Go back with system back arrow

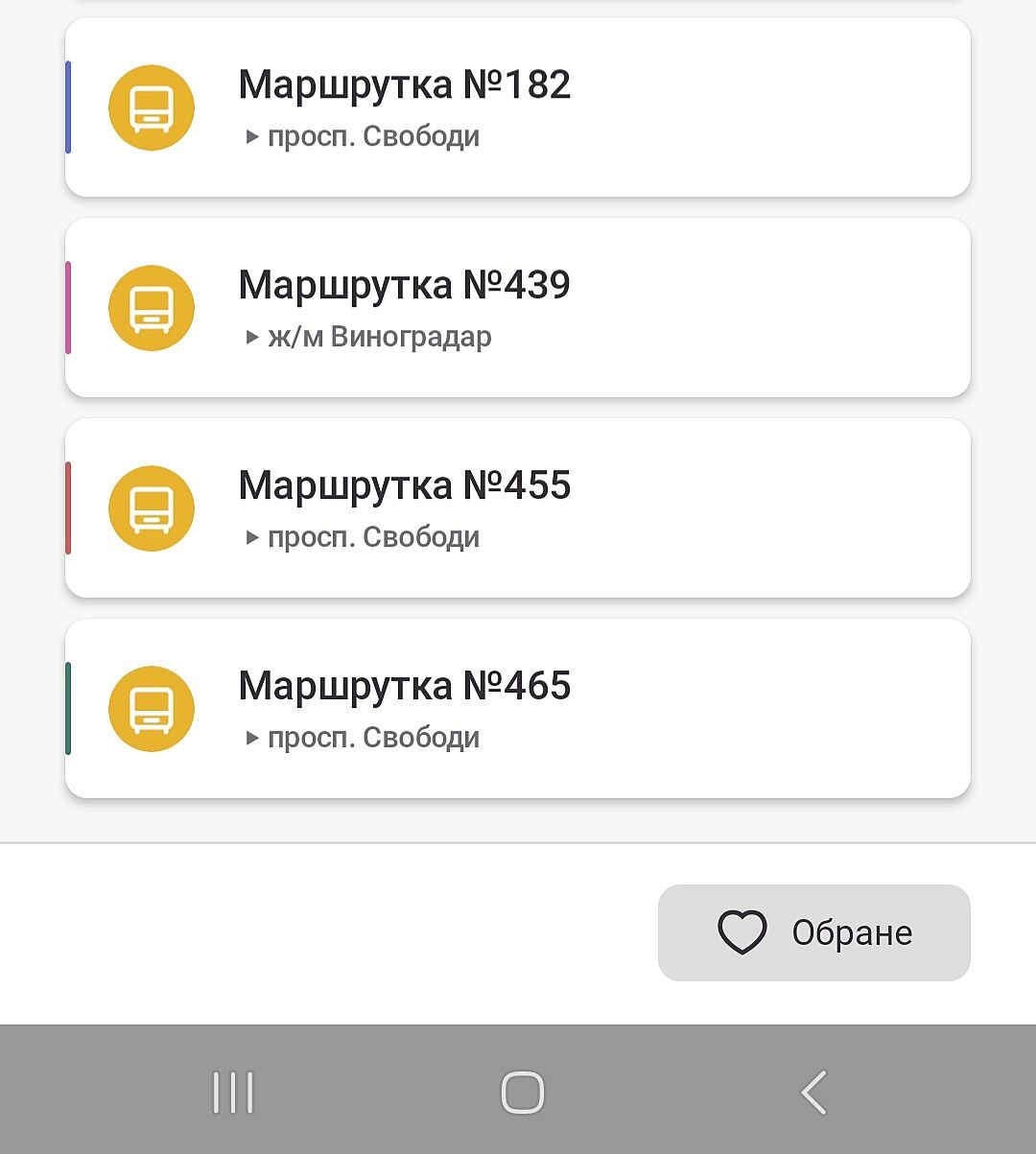[813, 1092]
